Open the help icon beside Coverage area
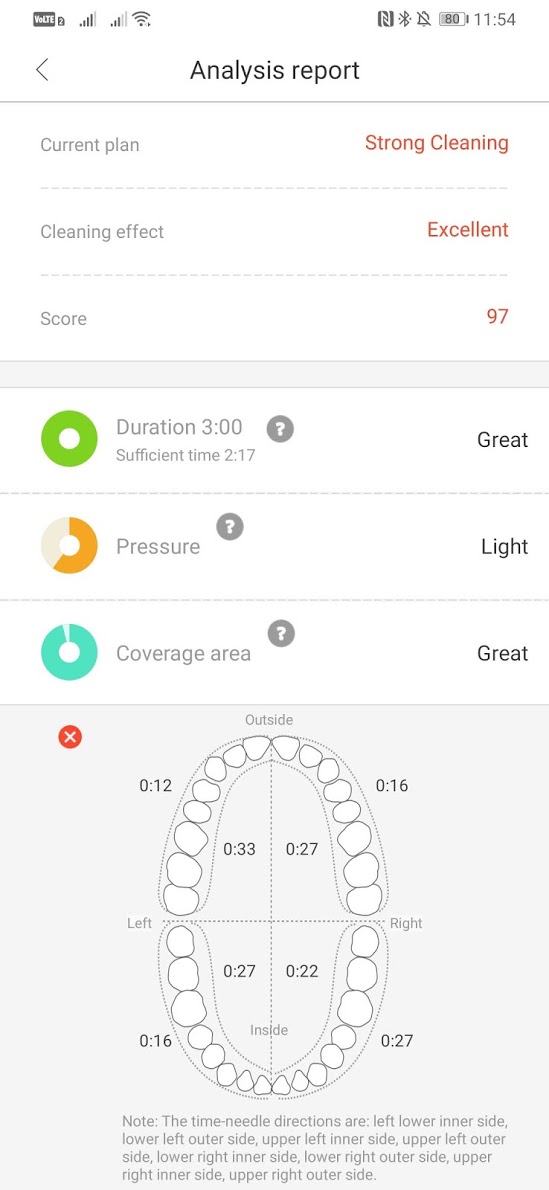The height and width of the screenshot is (1190, 549). (x=281, y=633)
